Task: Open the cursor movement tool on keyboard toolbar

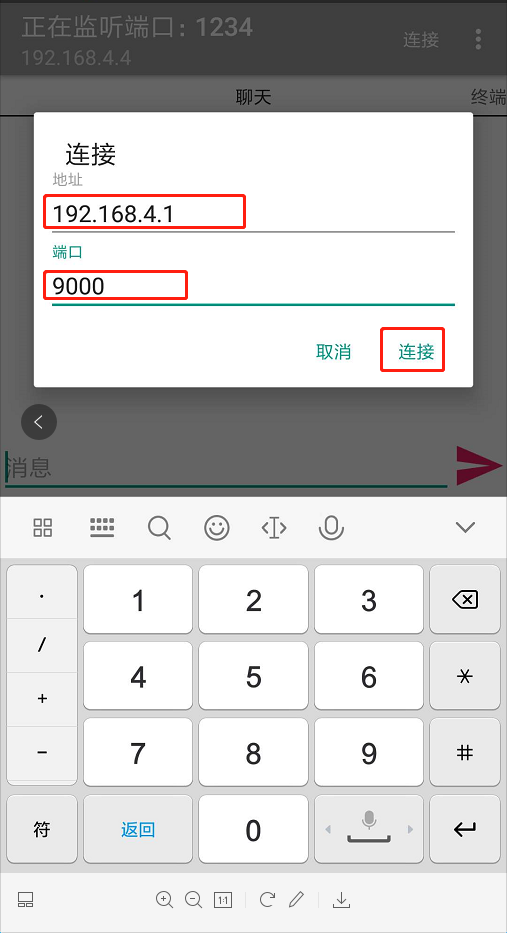Action: [274, 527]
